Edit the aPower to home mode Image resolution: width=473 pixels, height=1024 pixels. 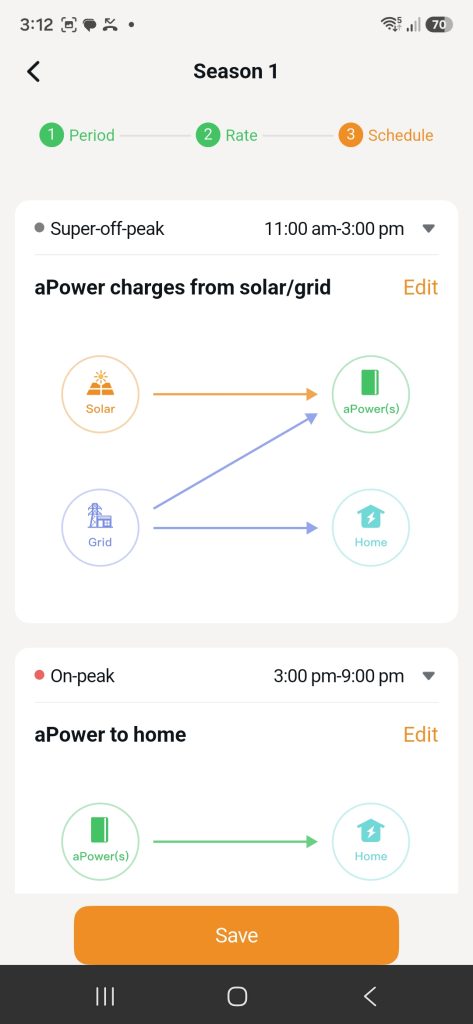pos(421,735)
